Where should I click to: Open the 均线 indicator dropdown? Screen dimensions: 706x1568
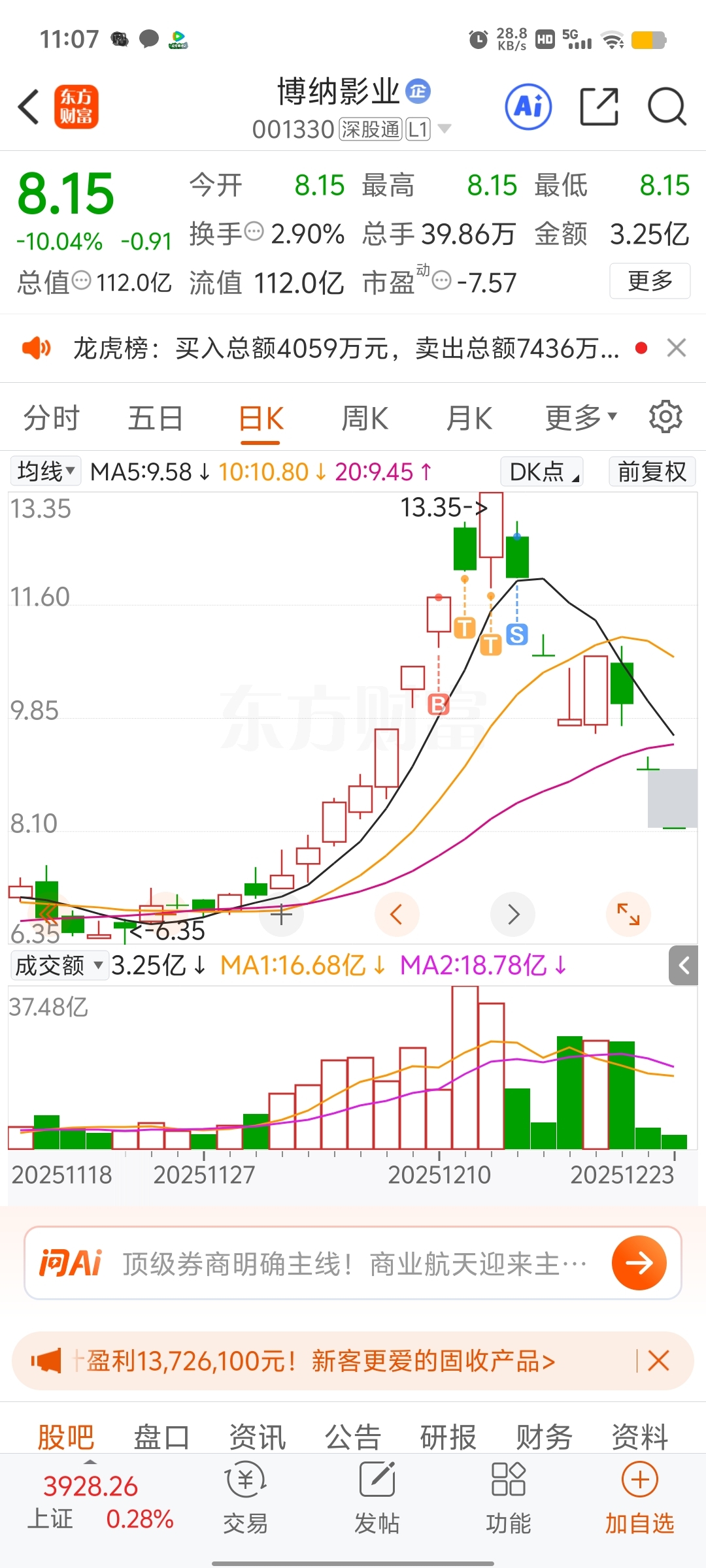coord(46,471)
